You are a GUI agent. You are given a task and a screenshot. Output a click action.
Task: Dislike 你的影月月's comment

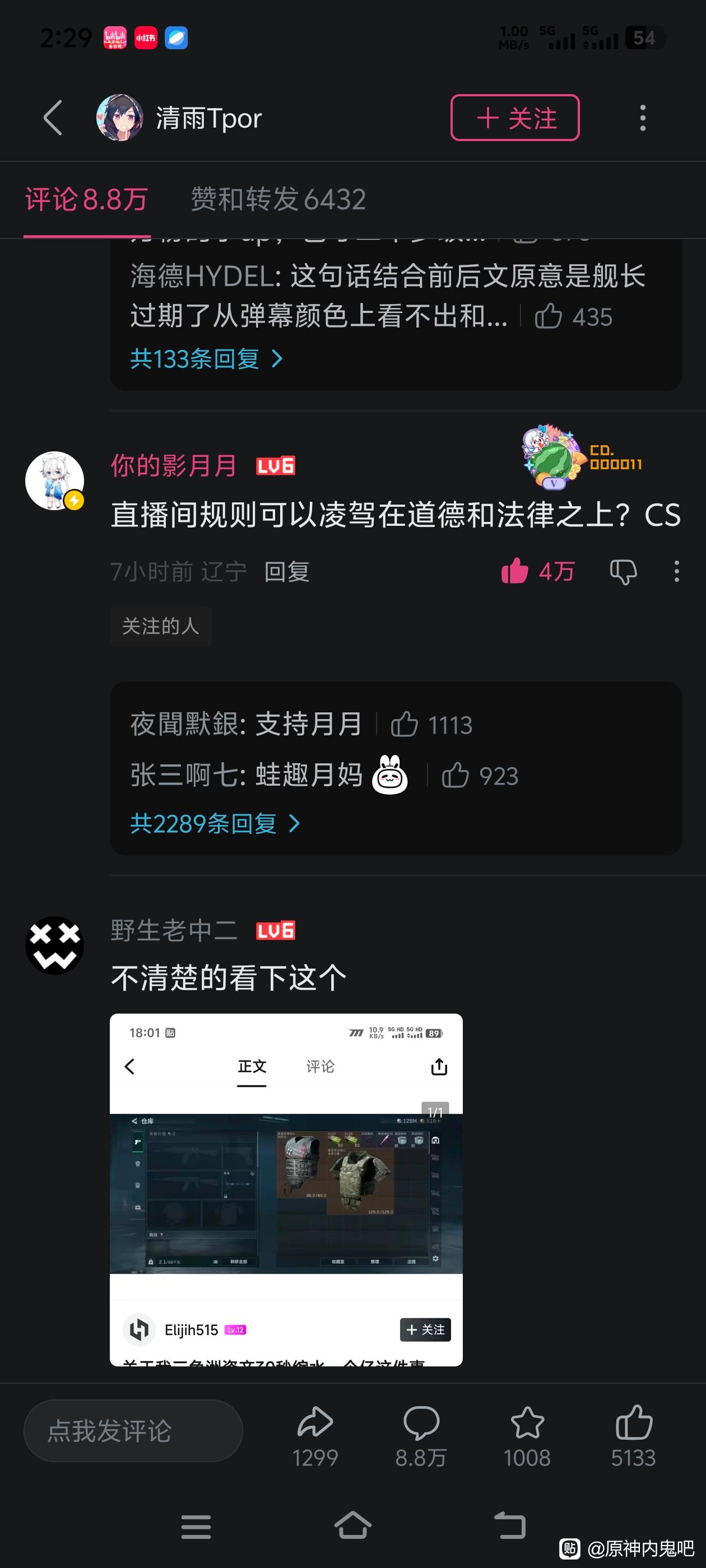coord(623,572)
